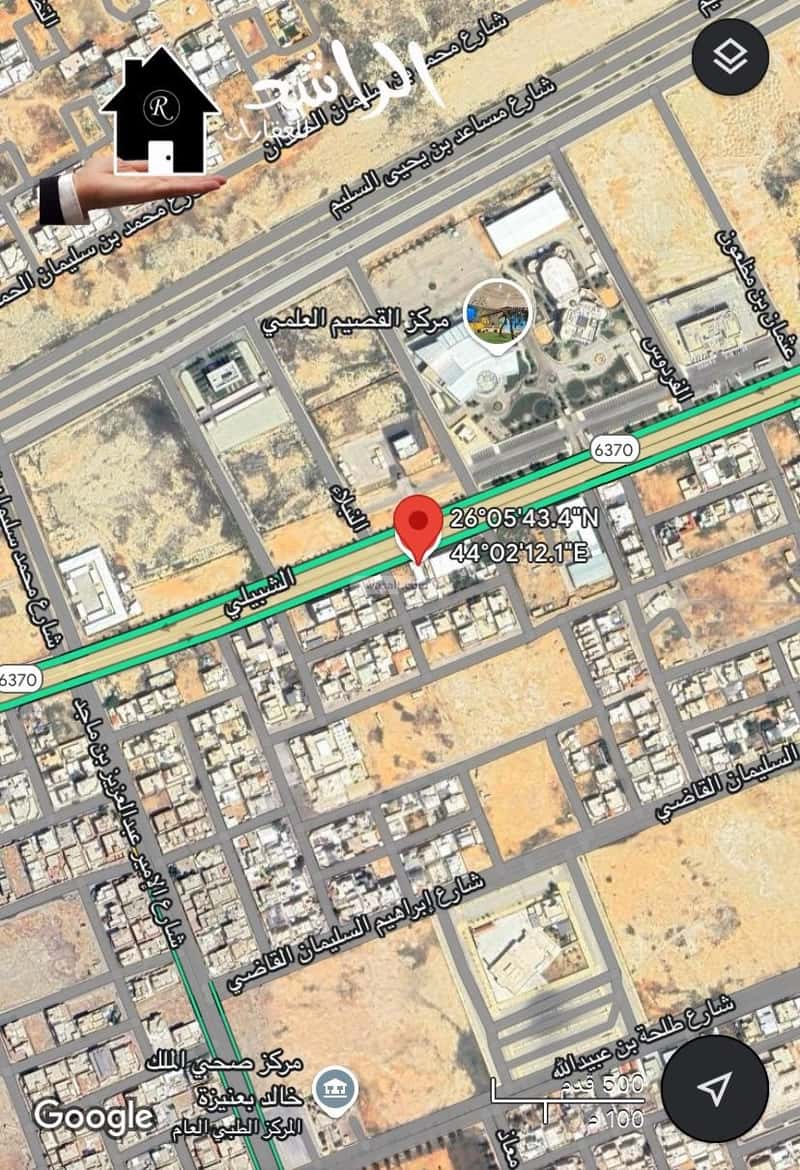The width and height of the screenshot is (800, 1170).
Task: Open the map layers selector
Action: (730, 56)
